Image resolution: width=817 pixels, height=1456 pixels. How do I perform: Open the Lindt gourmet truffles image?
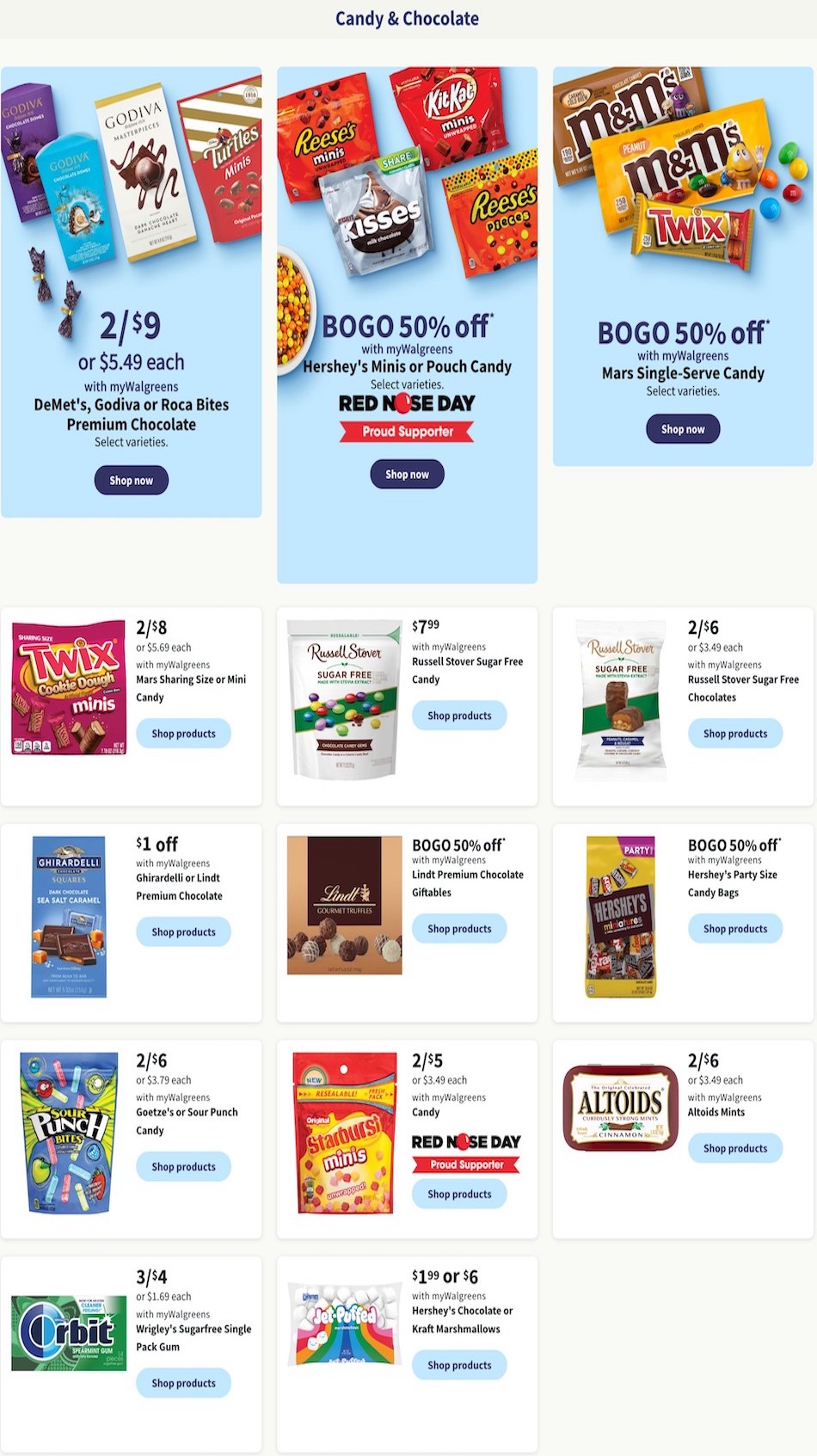click(x=344, y=906)
